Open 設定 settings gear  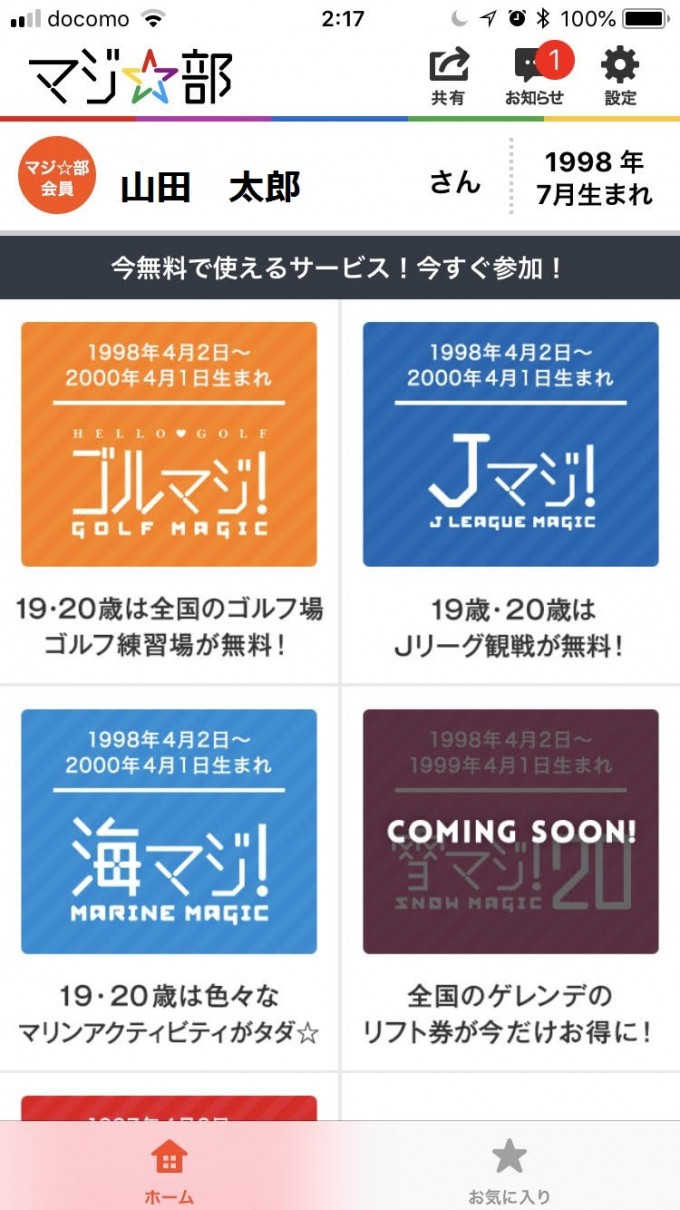[x=620, y=75]
